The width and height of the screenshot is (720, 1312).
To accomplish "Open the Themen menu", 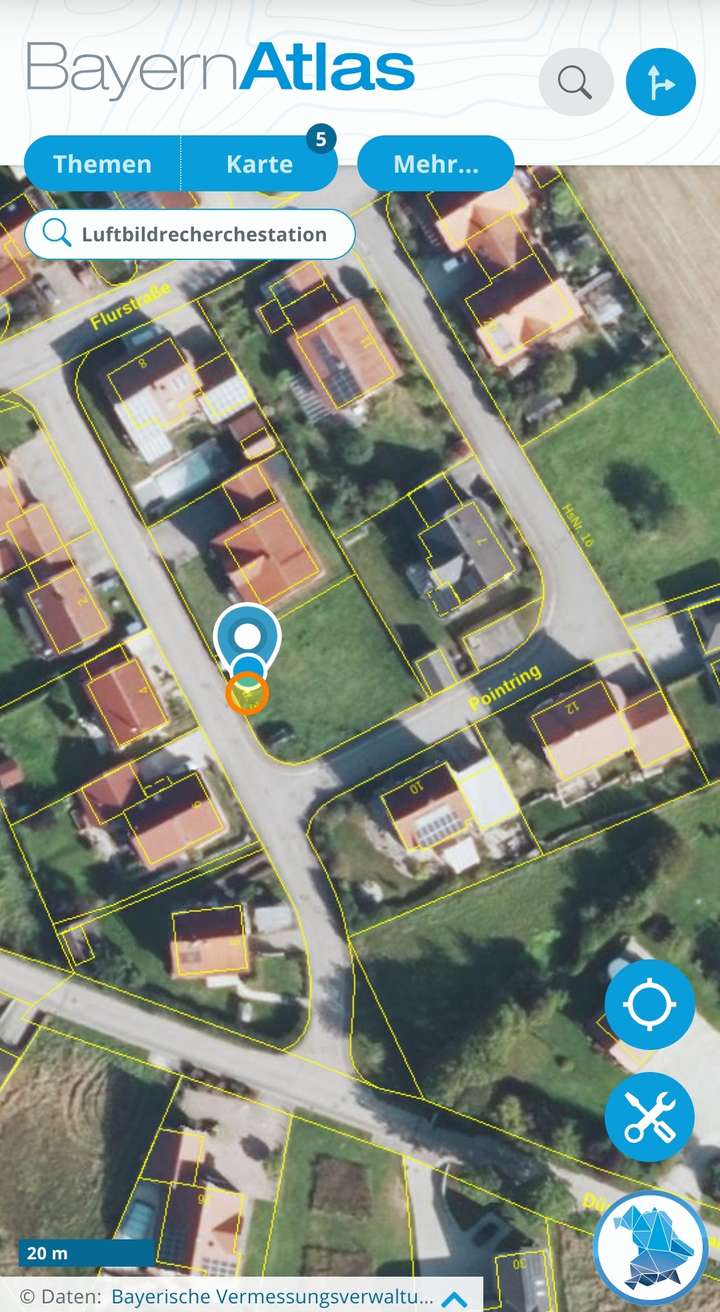I will point(102,164).
